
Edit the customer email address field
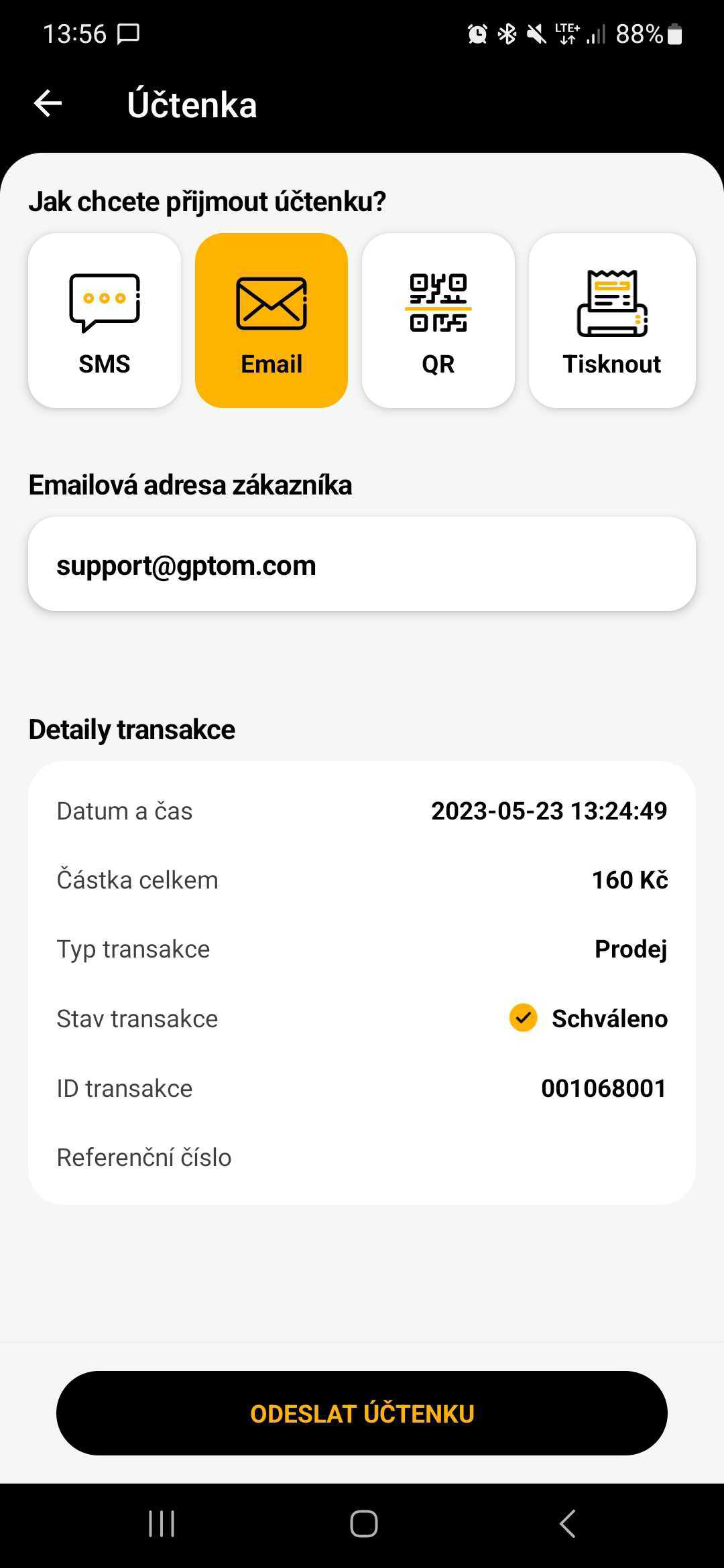click(x=362, y=564)
